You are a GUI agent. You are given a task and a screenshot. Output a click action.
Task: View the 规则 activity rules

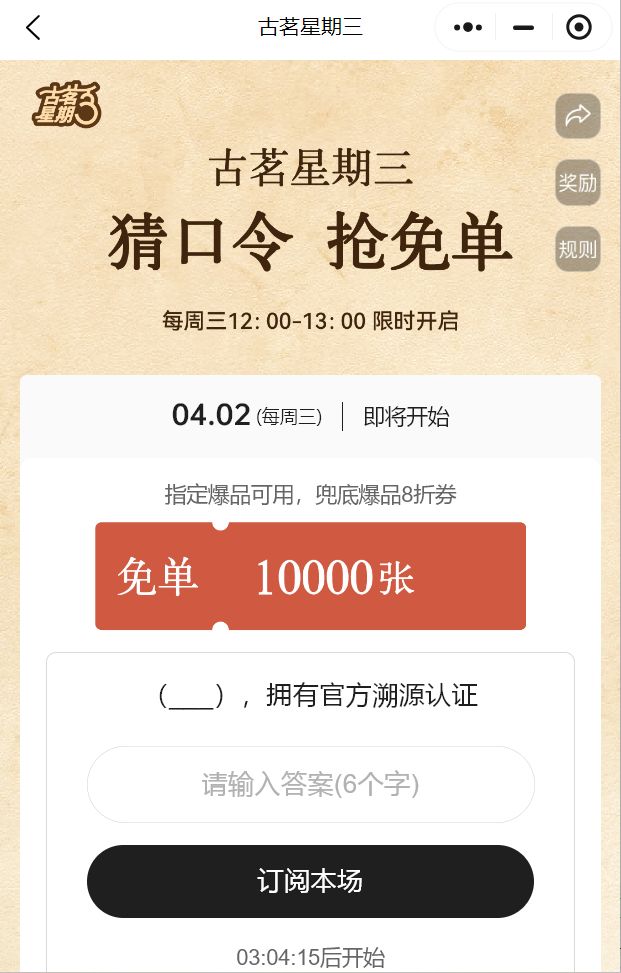click(x=578, y=249)
